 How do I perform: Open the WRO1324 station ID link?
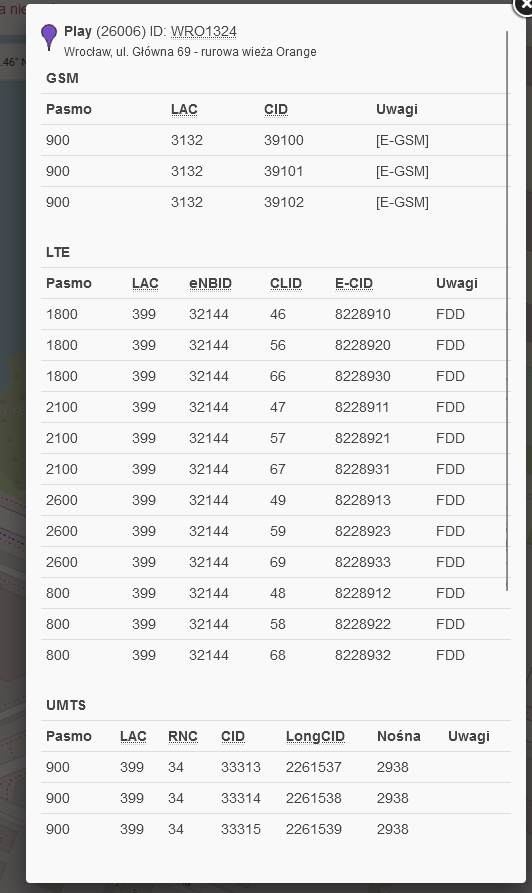(x=203, y=31)
